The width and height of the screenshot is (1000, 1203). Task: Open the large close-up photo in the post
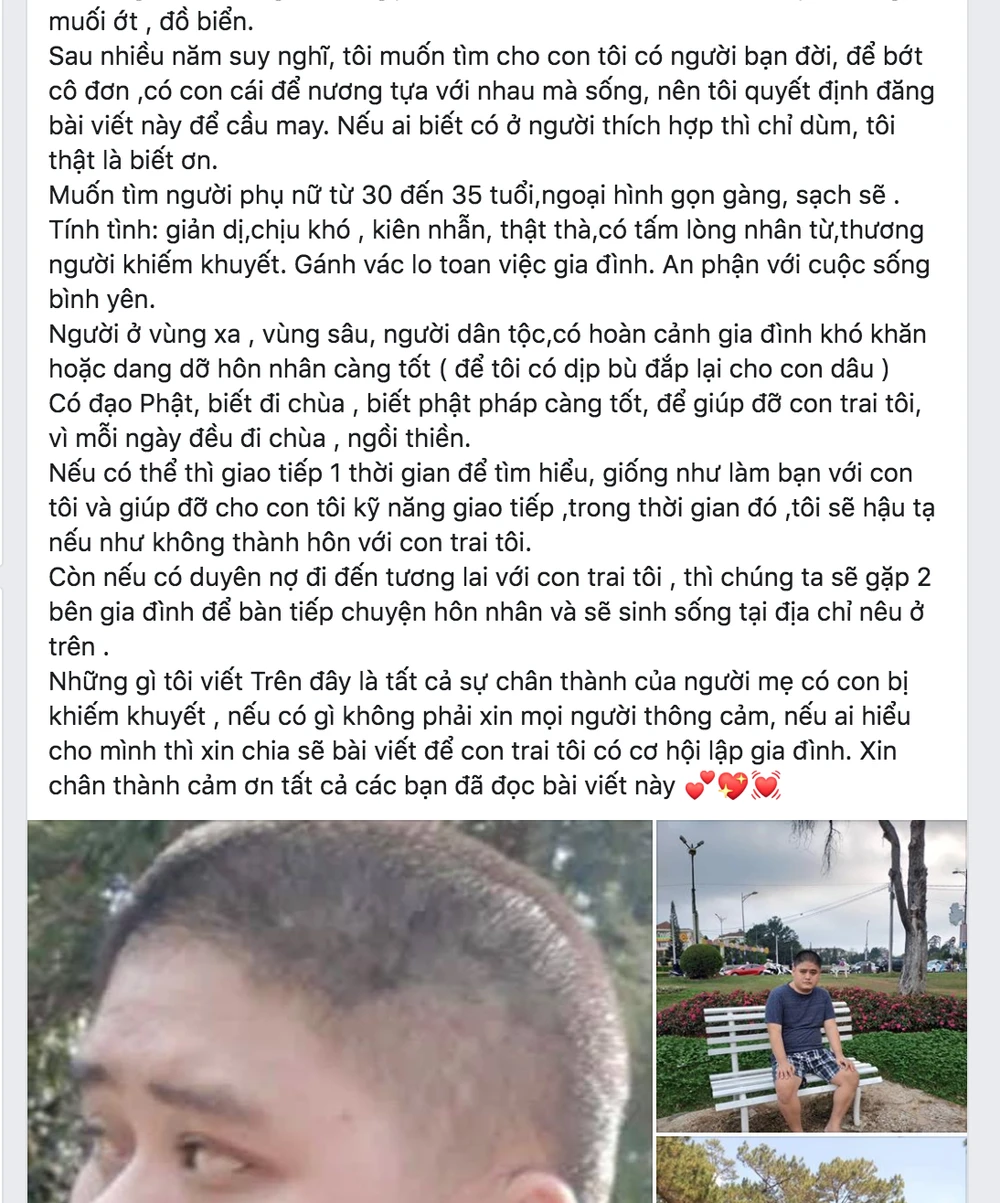click(x=340, y=1010)
